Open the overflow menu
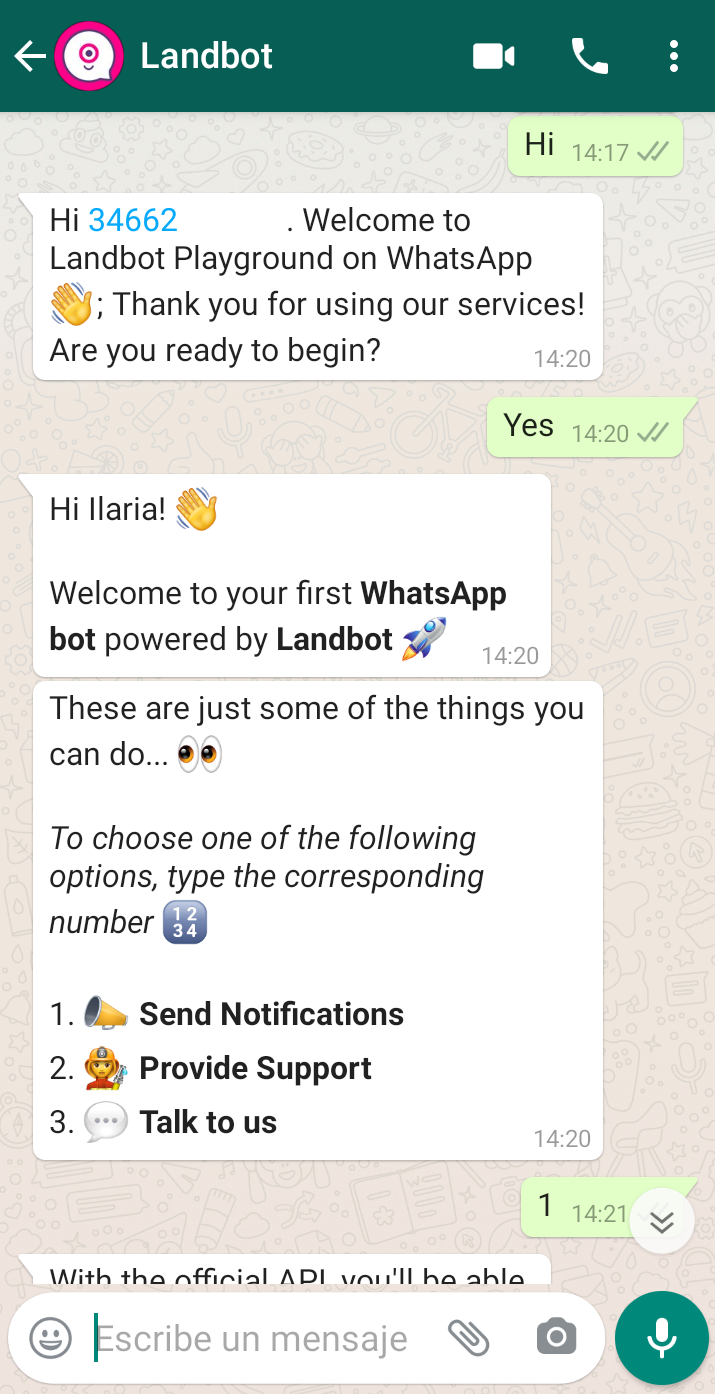This screenshot has height=1394, width=715. pos(674,56)
